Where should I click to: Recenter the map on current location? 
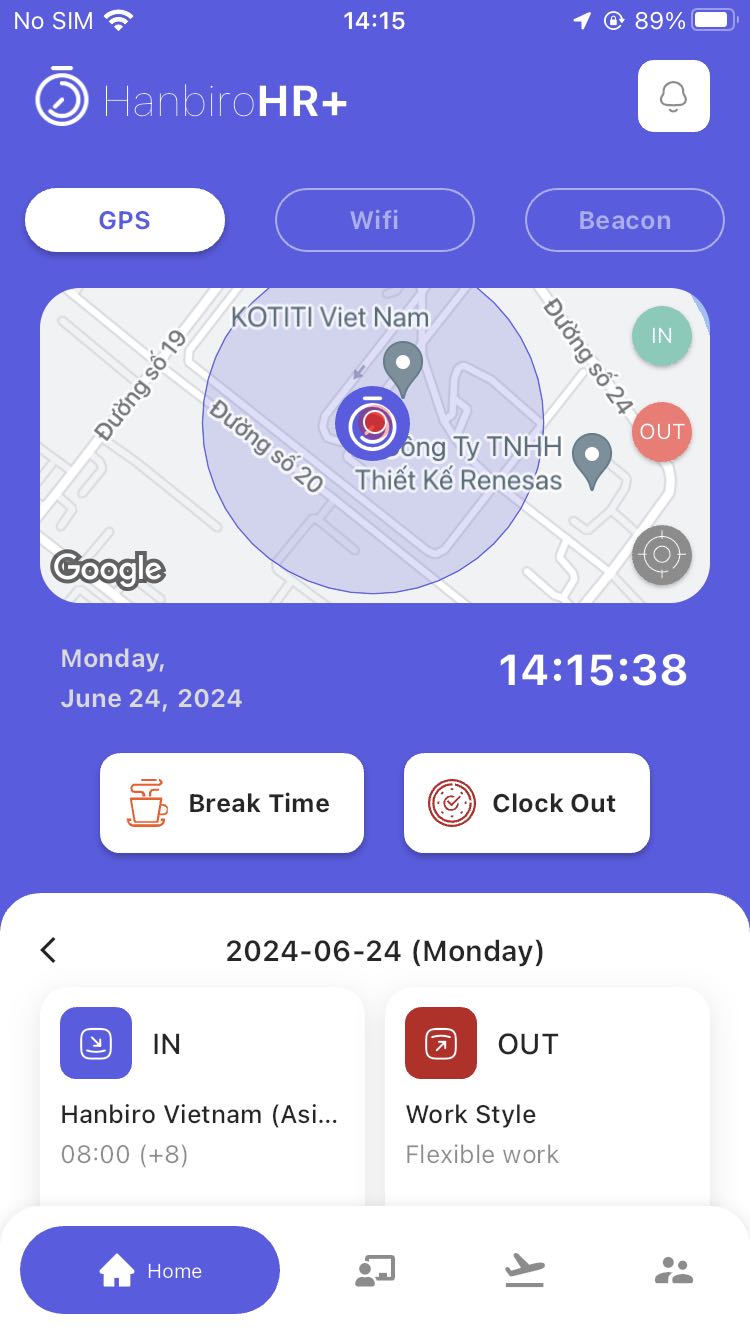point(662,555)
